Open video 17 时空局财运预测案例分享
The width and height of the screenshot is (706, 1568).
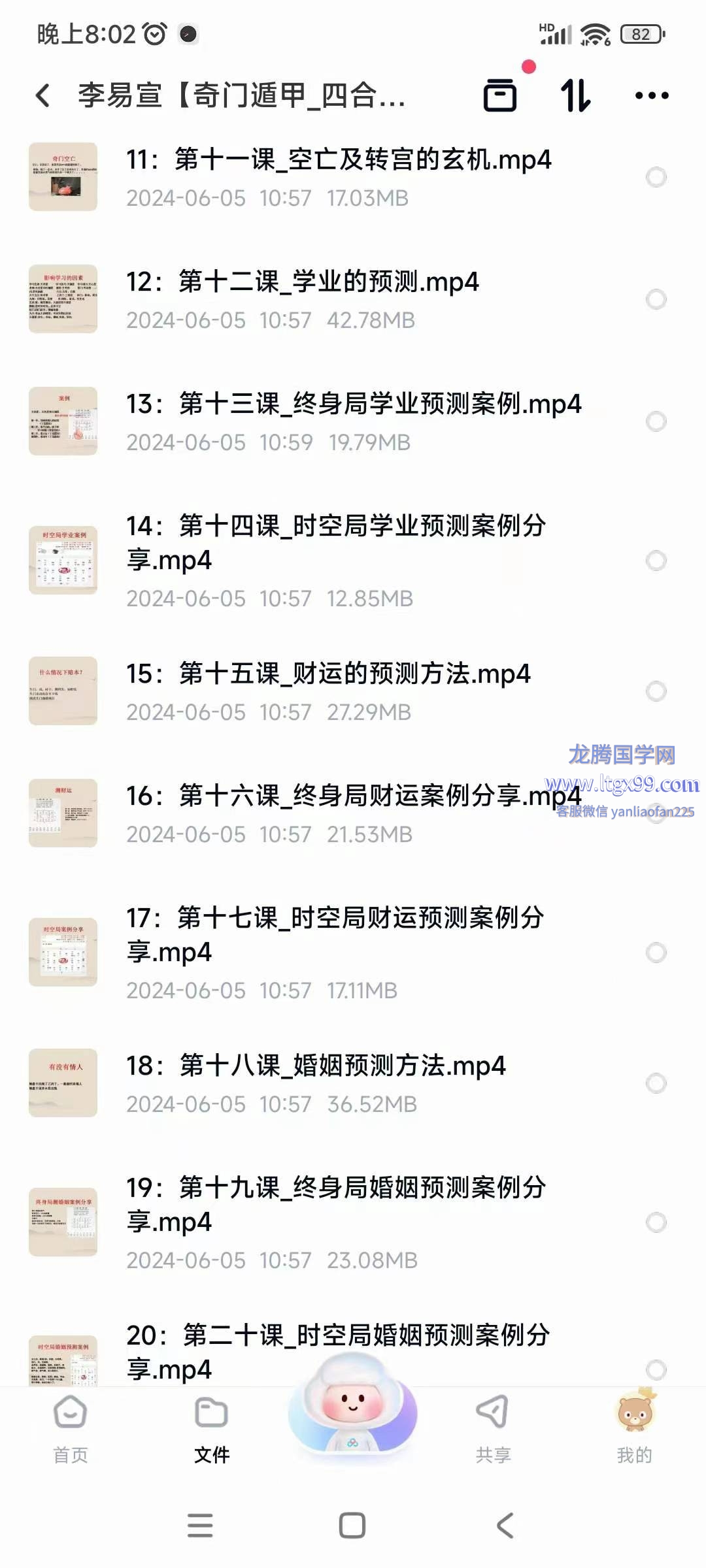coord(335,934)
